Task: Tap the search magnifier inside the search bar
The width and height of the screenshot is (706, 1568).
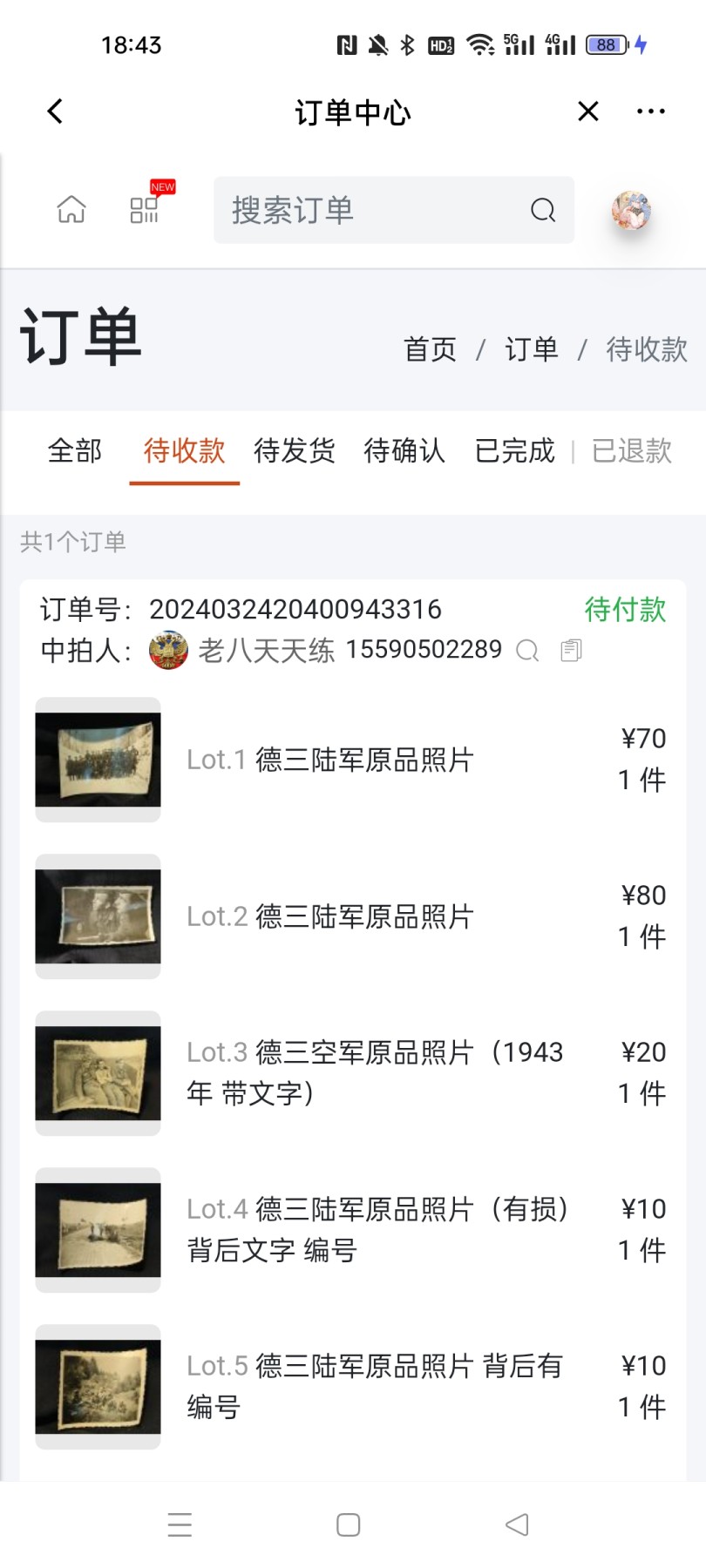Action: [542, 210]
